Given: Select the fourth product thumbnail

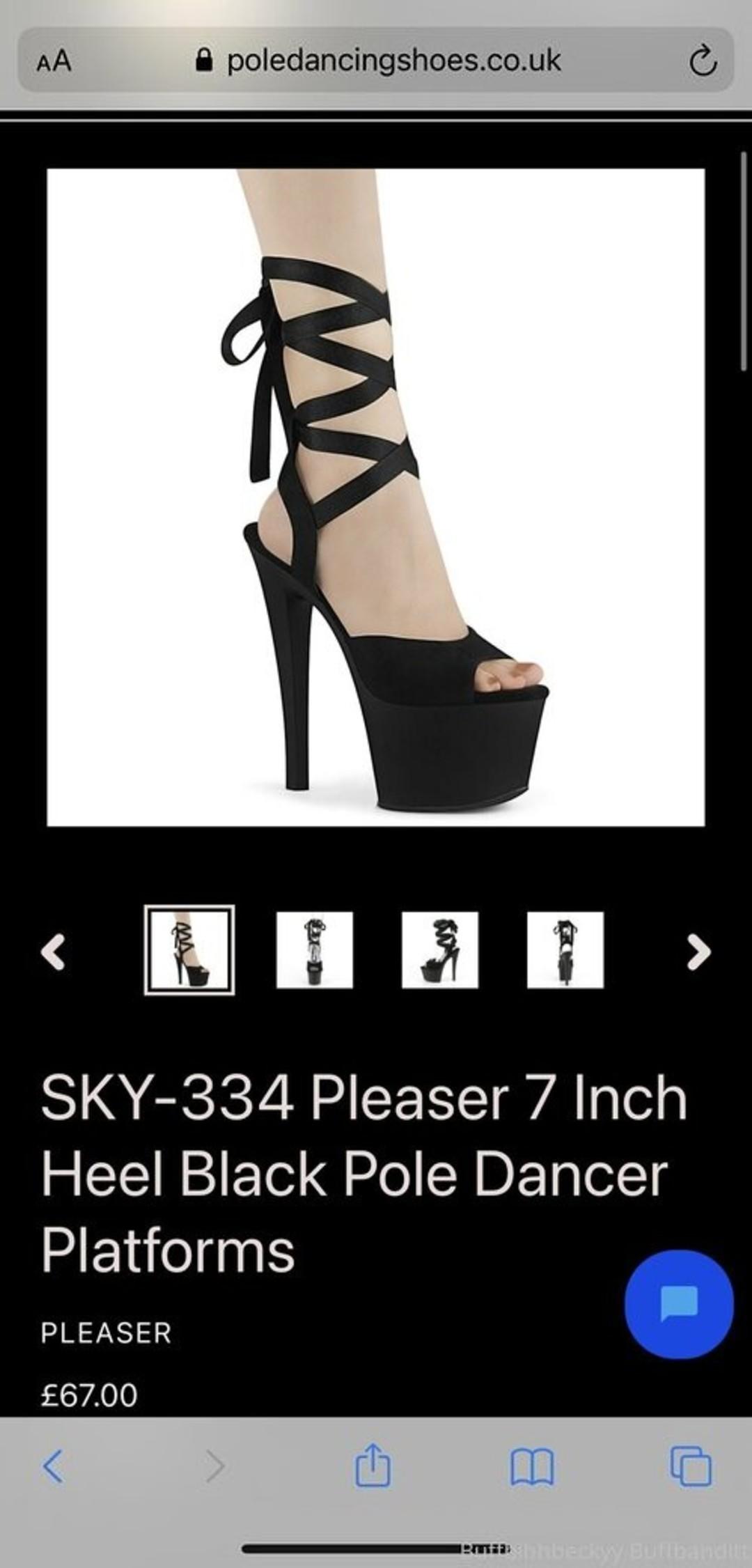Looking at the screenshot, I should point(565,950).
